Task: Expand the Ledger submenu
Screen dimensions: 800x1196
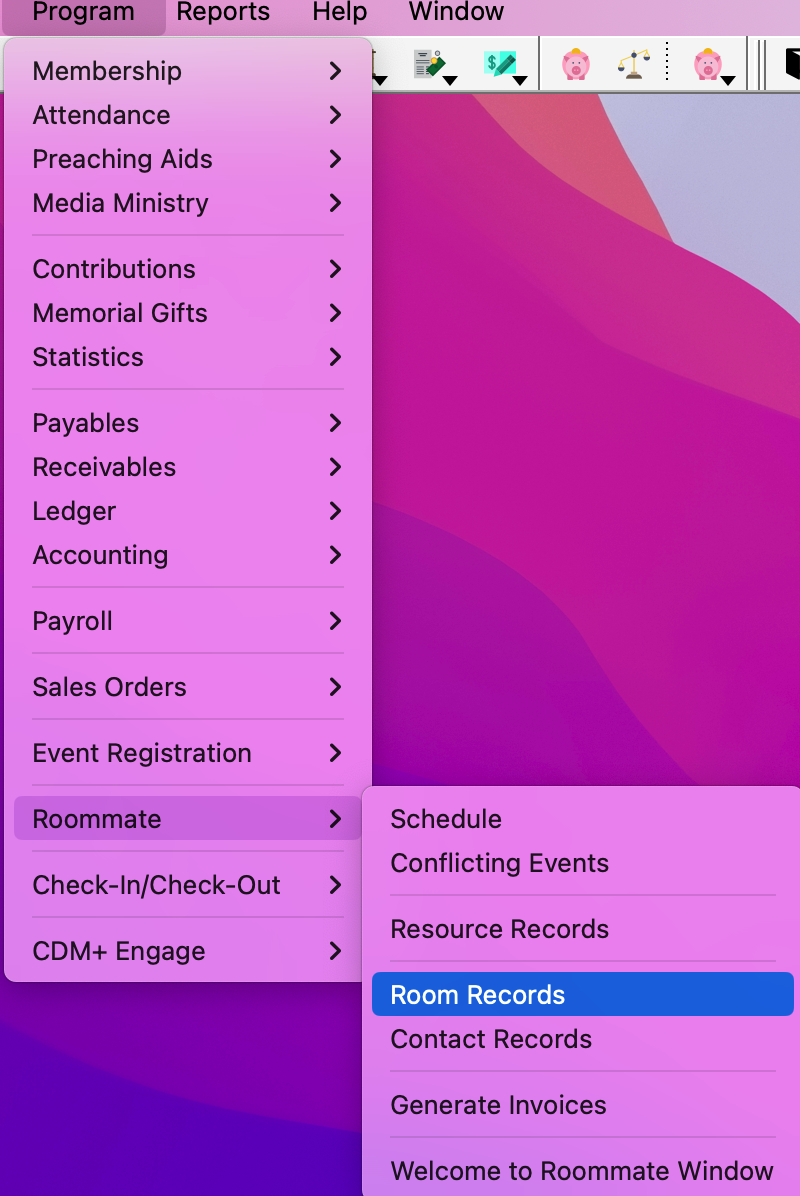Action: [75, 511]
